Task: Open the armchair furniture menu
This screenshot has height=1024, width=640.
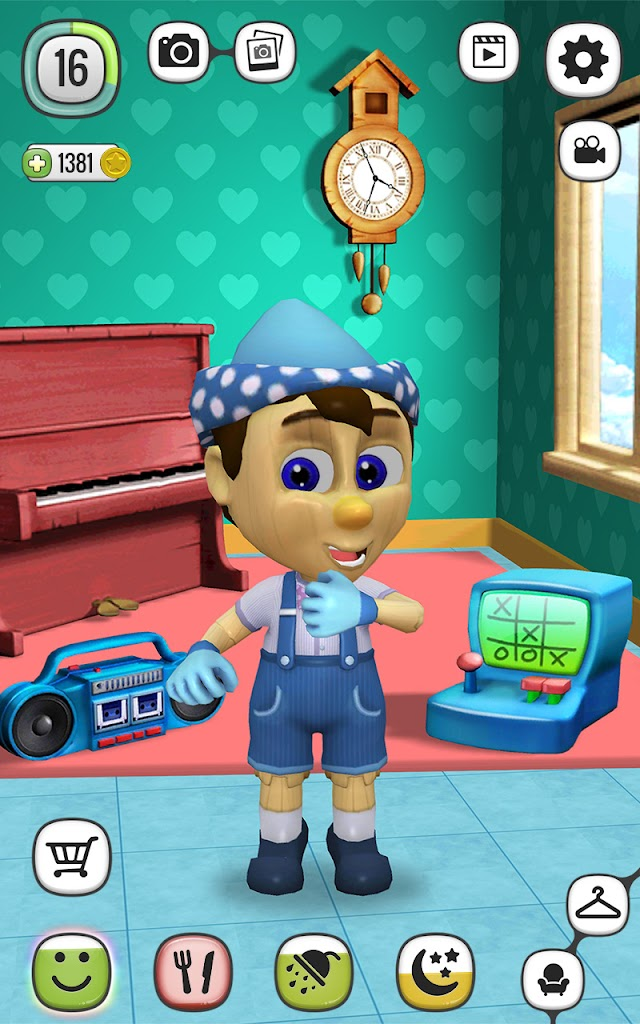Action: tap(552, 980)
